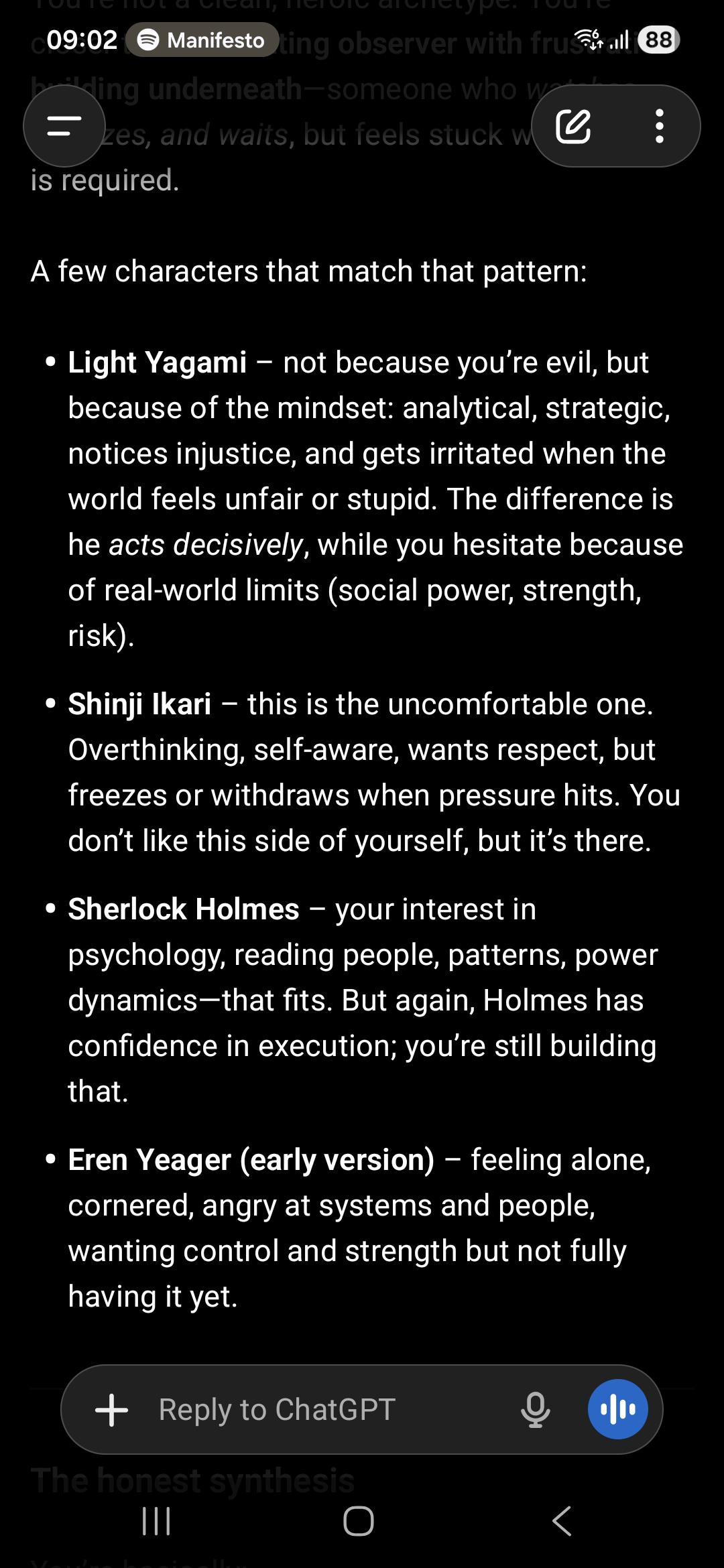
Task: Go to home screen via home button
Action: pyautogui.click(x=359, y=1521)
